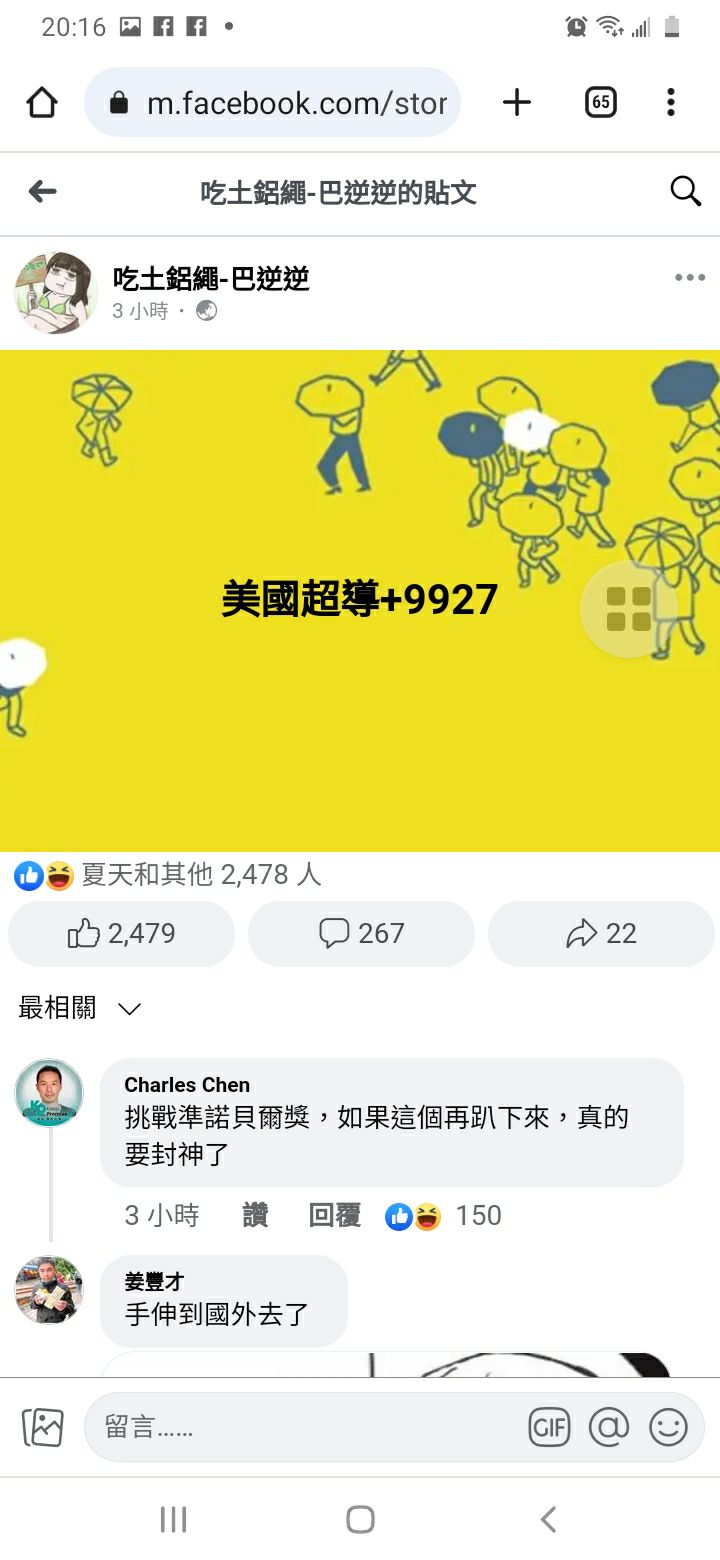Screen dimensions: 720x1560
Task: Open the Facebook search magnifier
Action: click(685, 191)
